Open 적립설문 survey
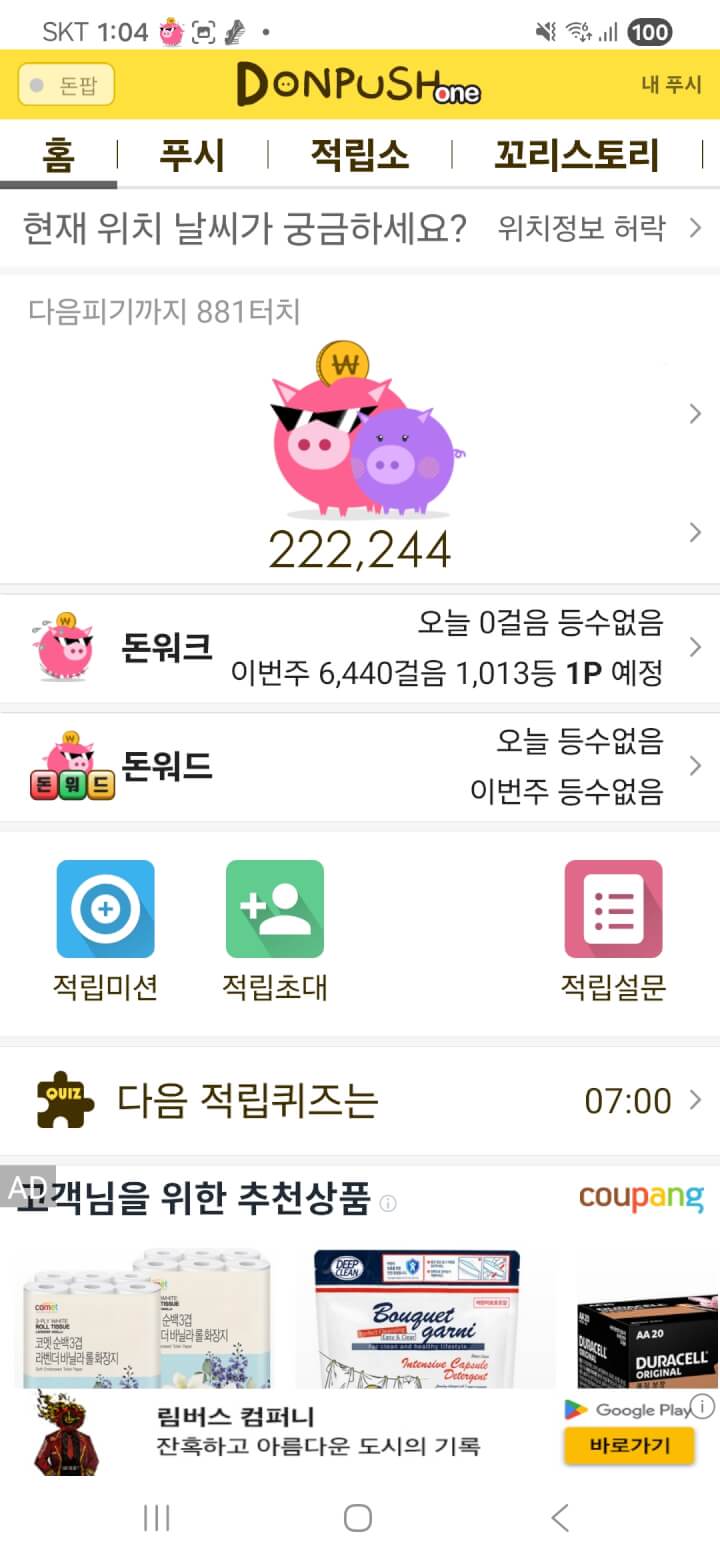720x1560 pixels. [613, 910]
